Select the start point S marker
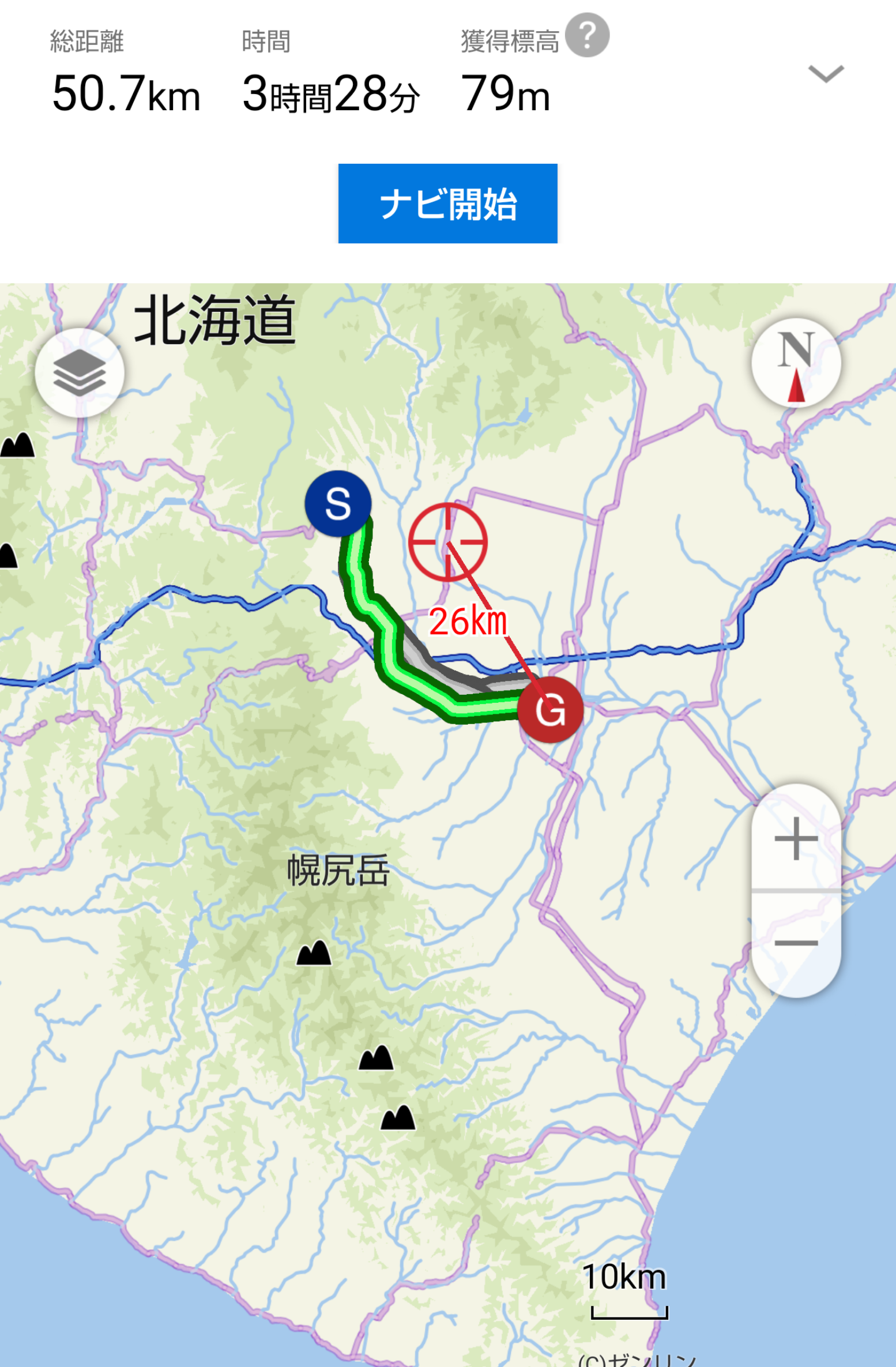 click(338, 504)
